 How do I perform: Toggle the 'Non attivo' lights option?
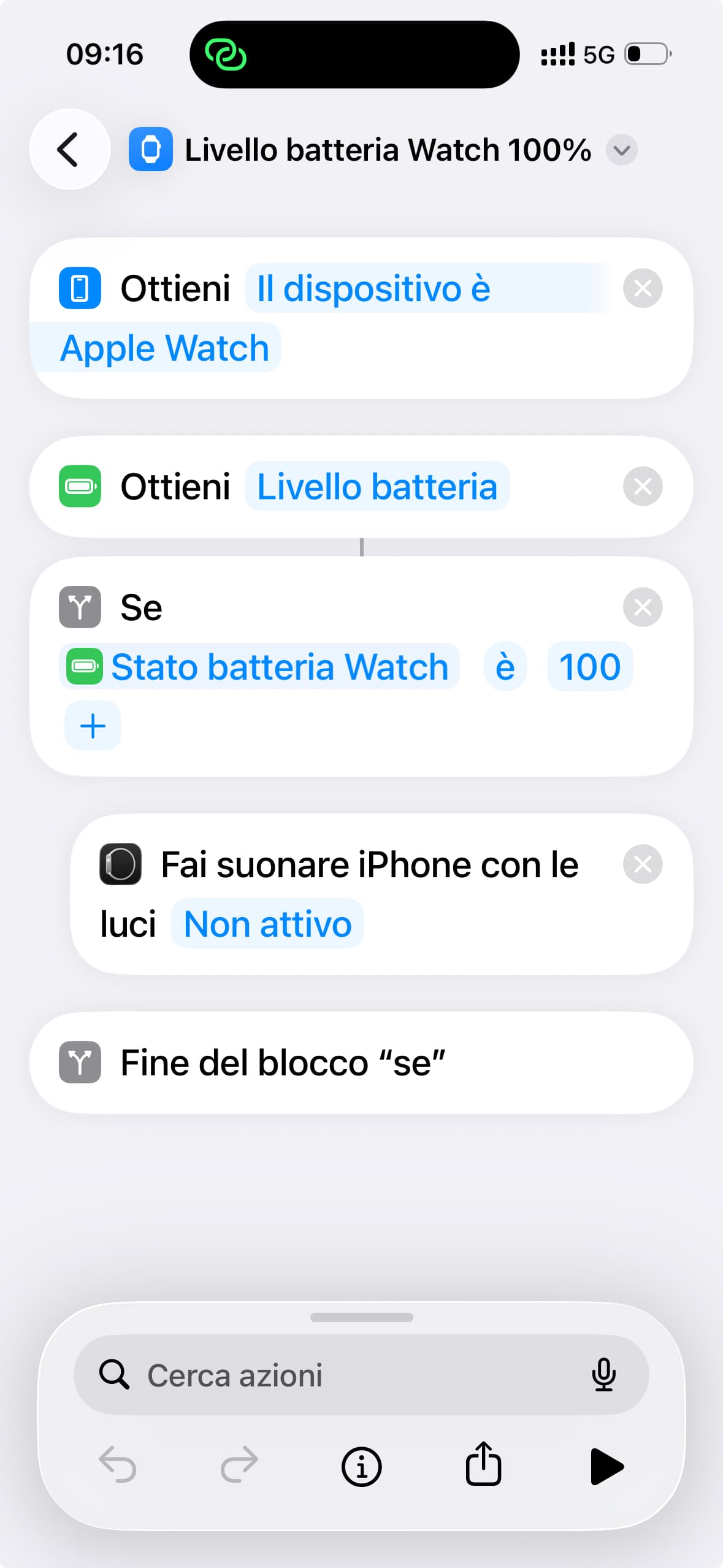pyautogui.click(x=267, y=924)
